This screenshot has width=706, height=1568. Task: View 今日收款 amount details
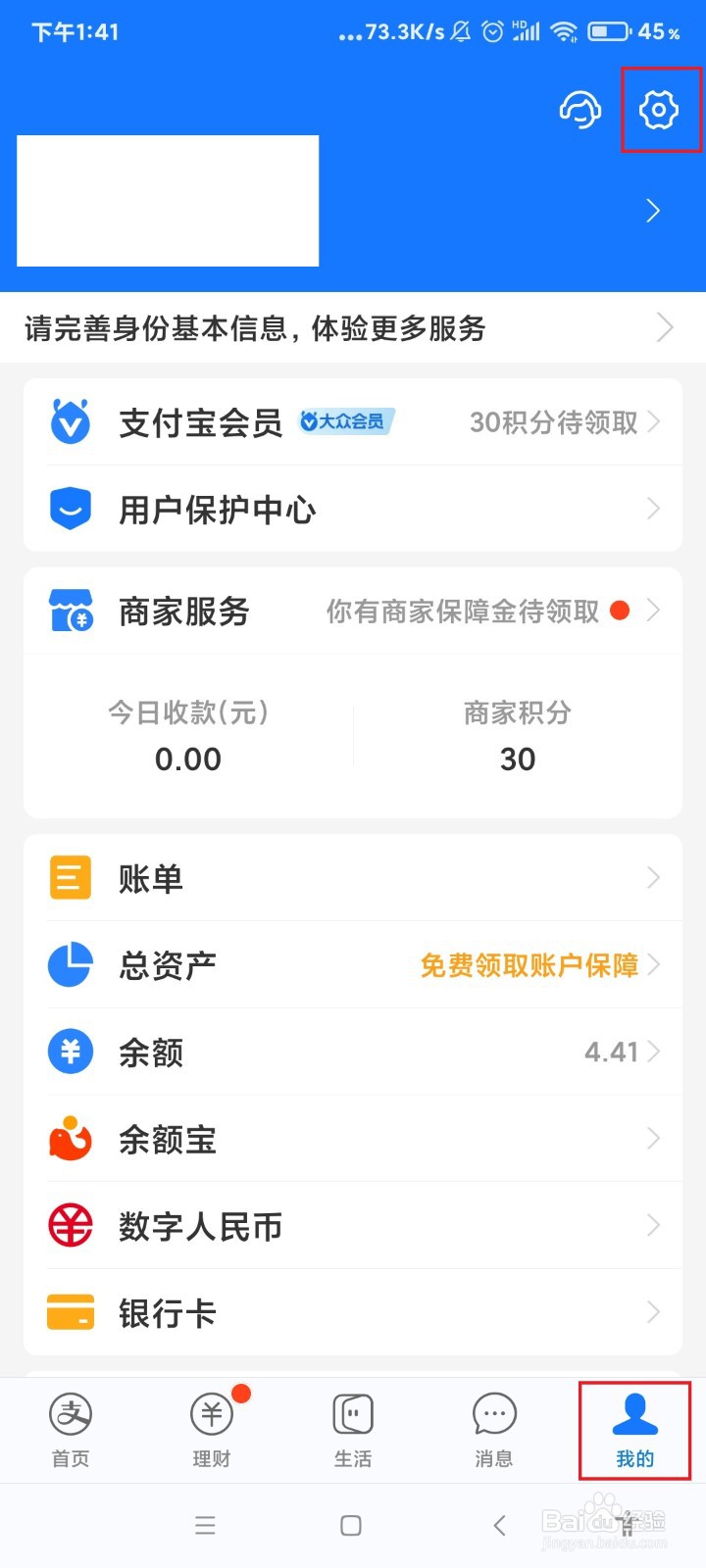pyautogui.click(x=188, y=737)
